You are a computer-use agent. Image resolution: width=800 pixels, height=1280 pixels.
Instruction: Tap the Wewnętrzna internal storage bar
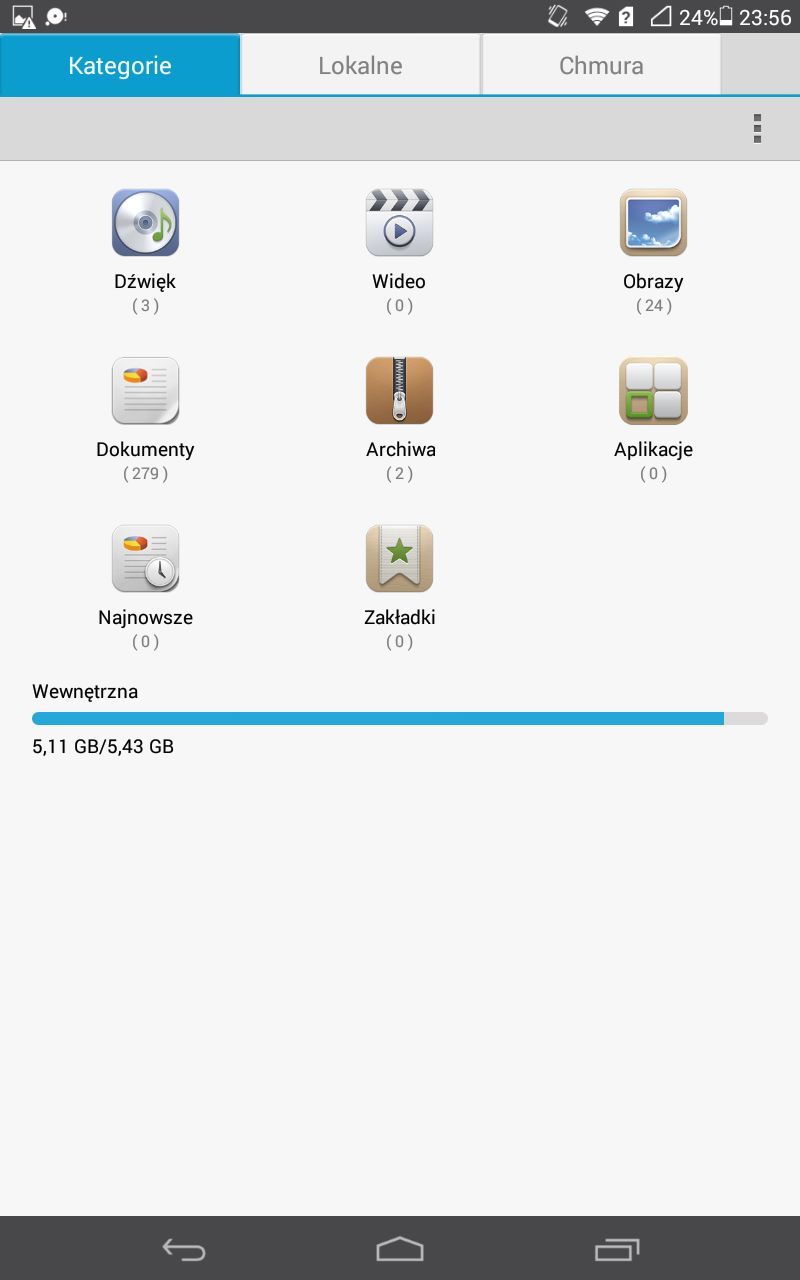point(400,718)
